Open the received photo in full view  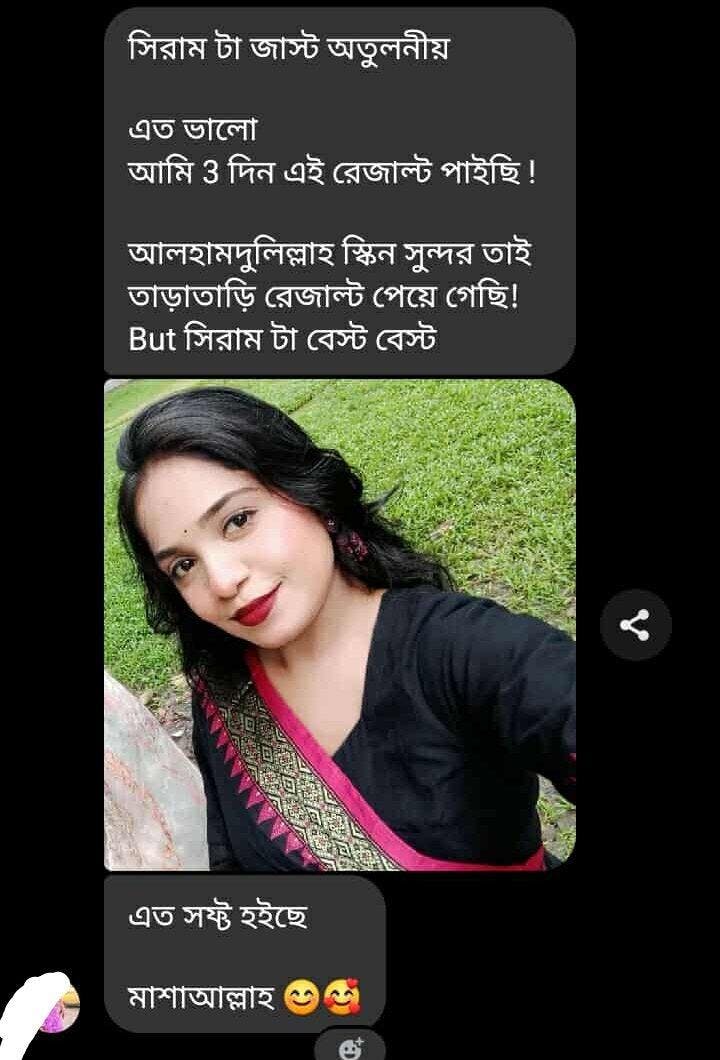(340, 625)
